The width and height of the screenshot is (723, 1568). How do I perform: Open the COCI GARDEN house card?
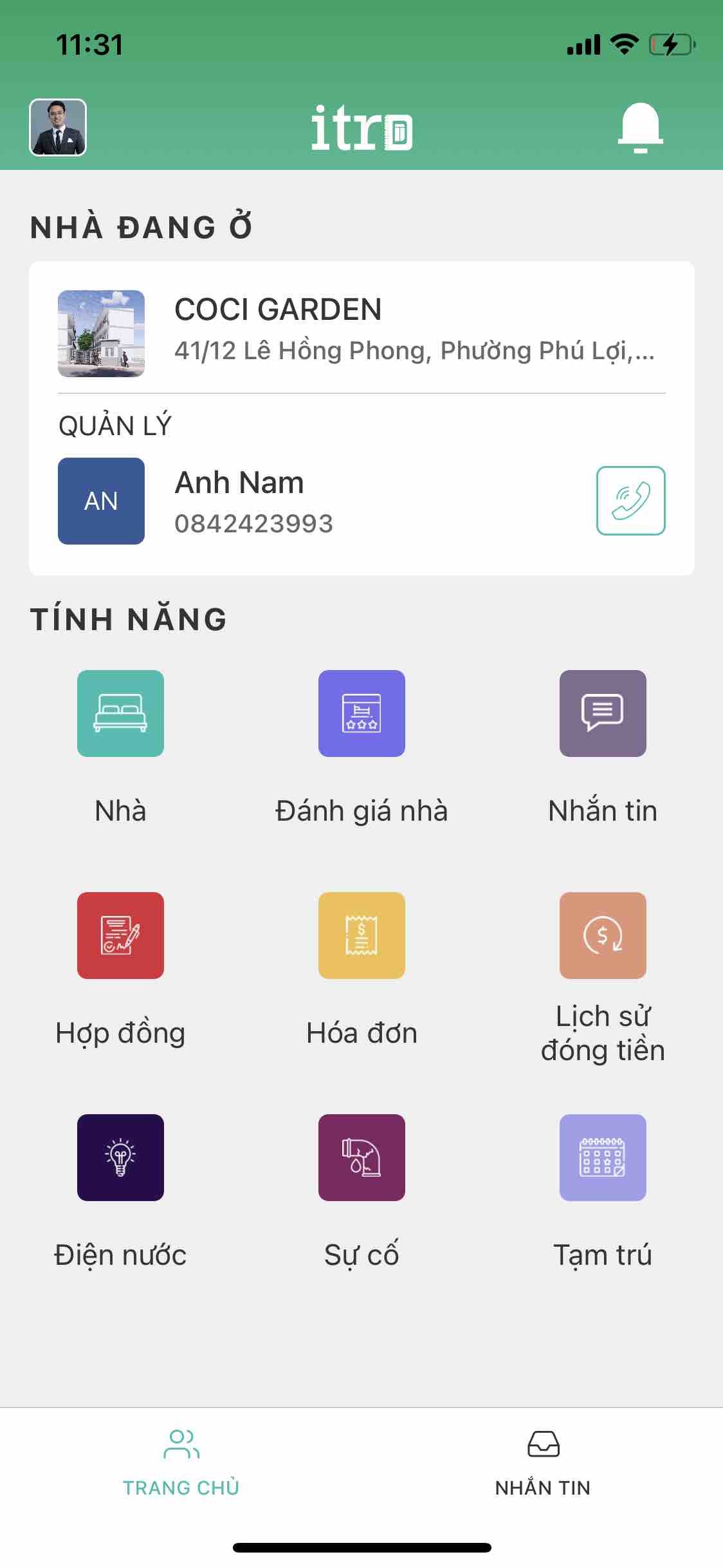click(361, 332)
